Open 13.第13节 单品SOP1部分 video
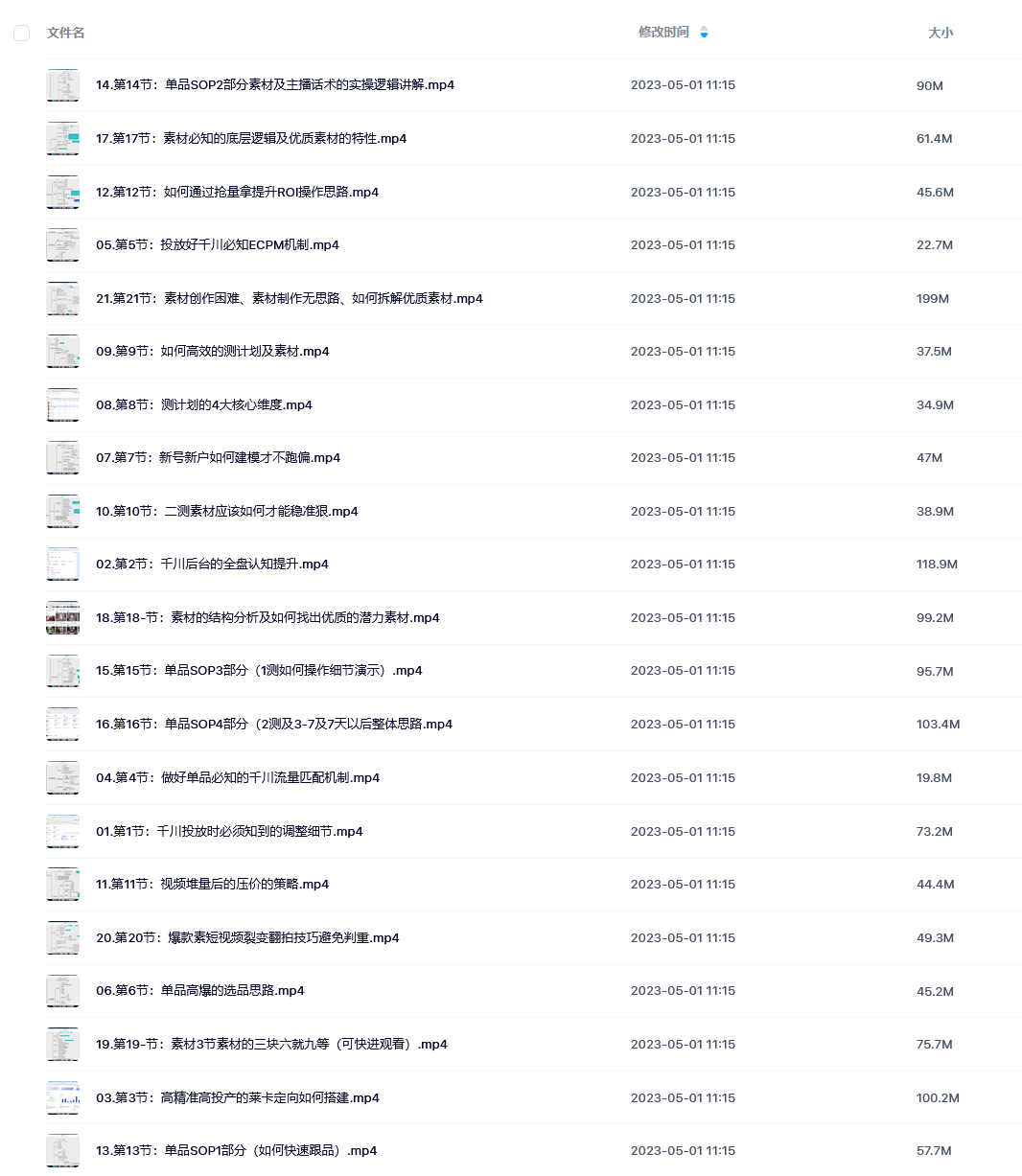The image size is (1022, 1176). click(x=237, y=1151)
